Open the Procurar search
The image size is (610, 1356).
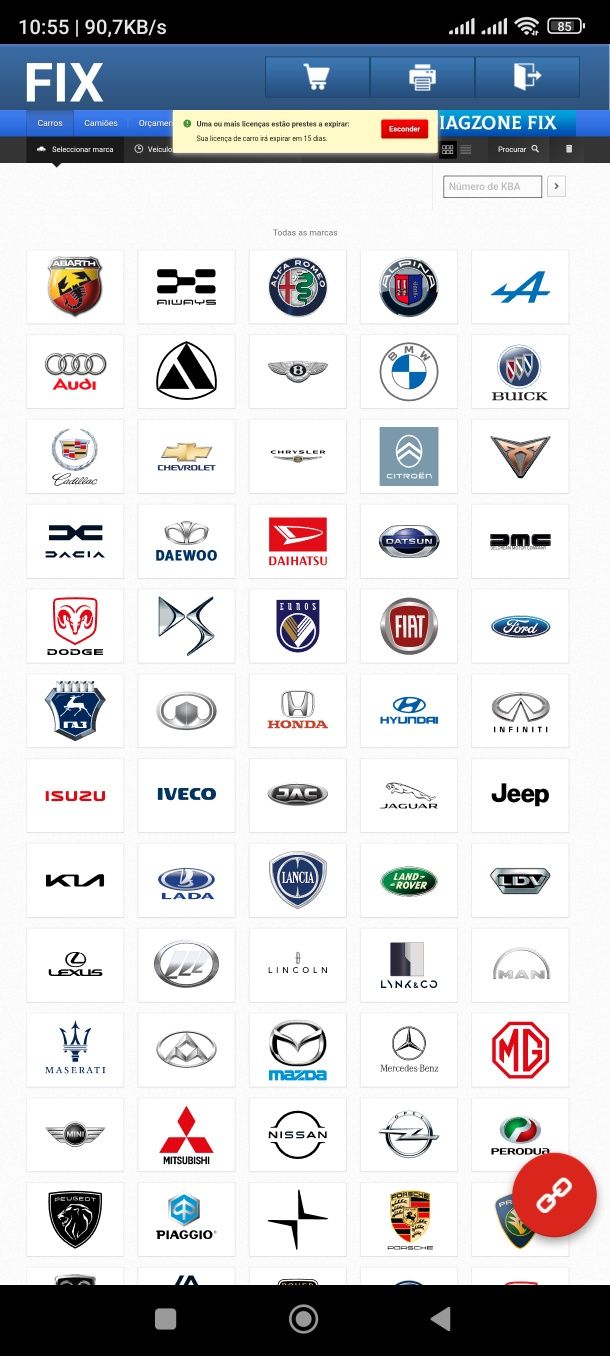pos(519,149)
